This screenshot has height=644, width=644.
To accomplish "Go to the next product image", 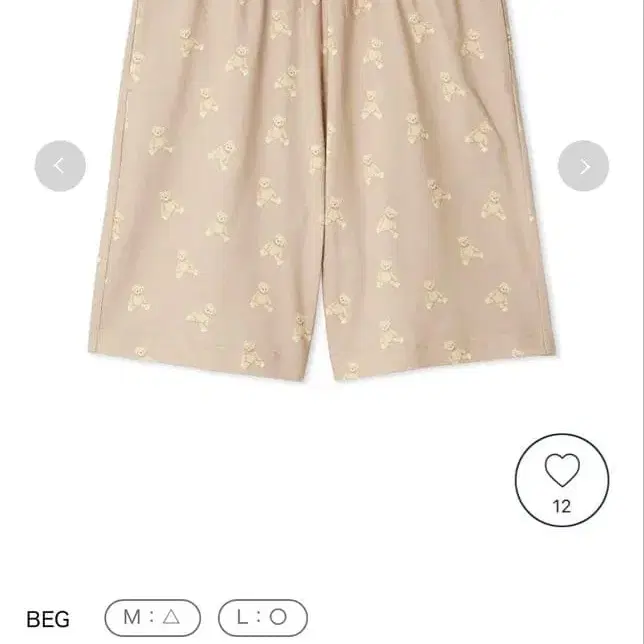I will 583,166.
